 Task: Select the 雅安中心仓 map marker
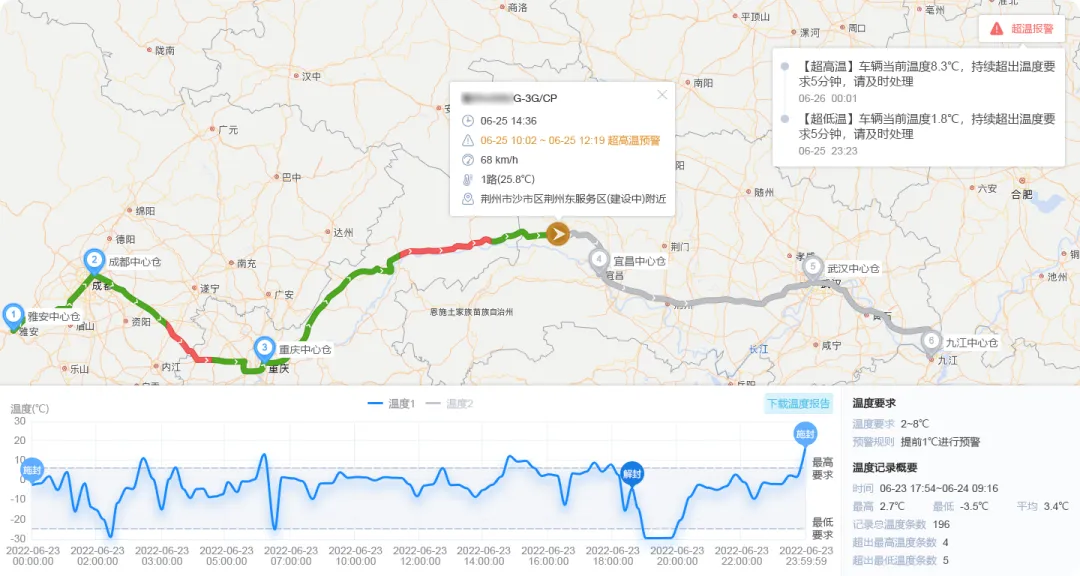pyautogui.click(x=13, y=316)
